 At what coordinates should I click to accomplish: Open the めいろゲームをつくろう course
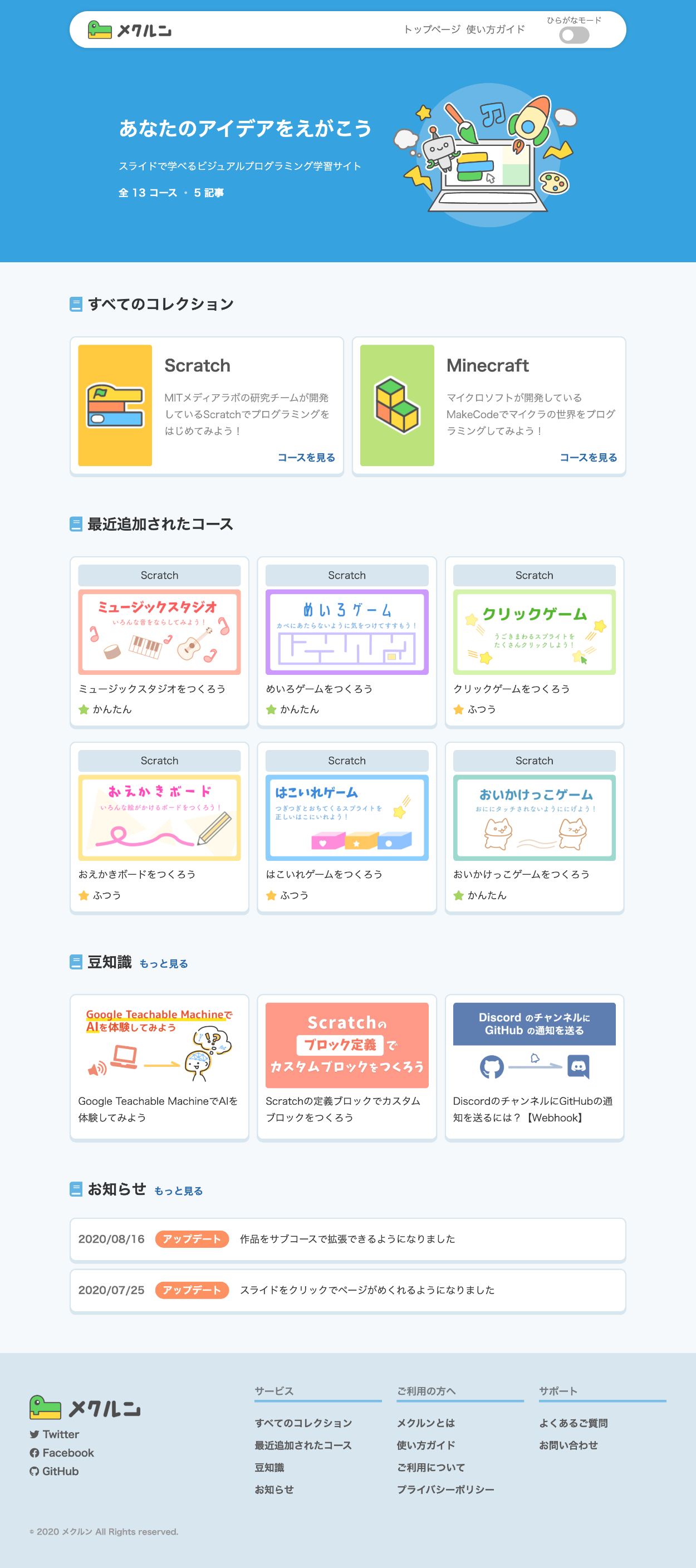[x=346, y=641]
